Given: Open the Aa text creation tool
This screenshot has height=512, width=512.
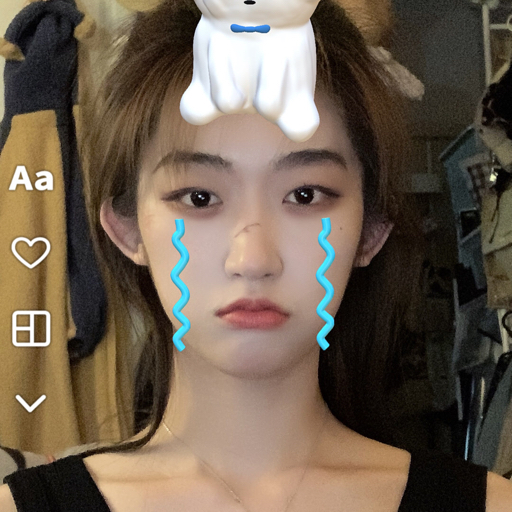Looking at the screenshot, I should coord(31,178).
